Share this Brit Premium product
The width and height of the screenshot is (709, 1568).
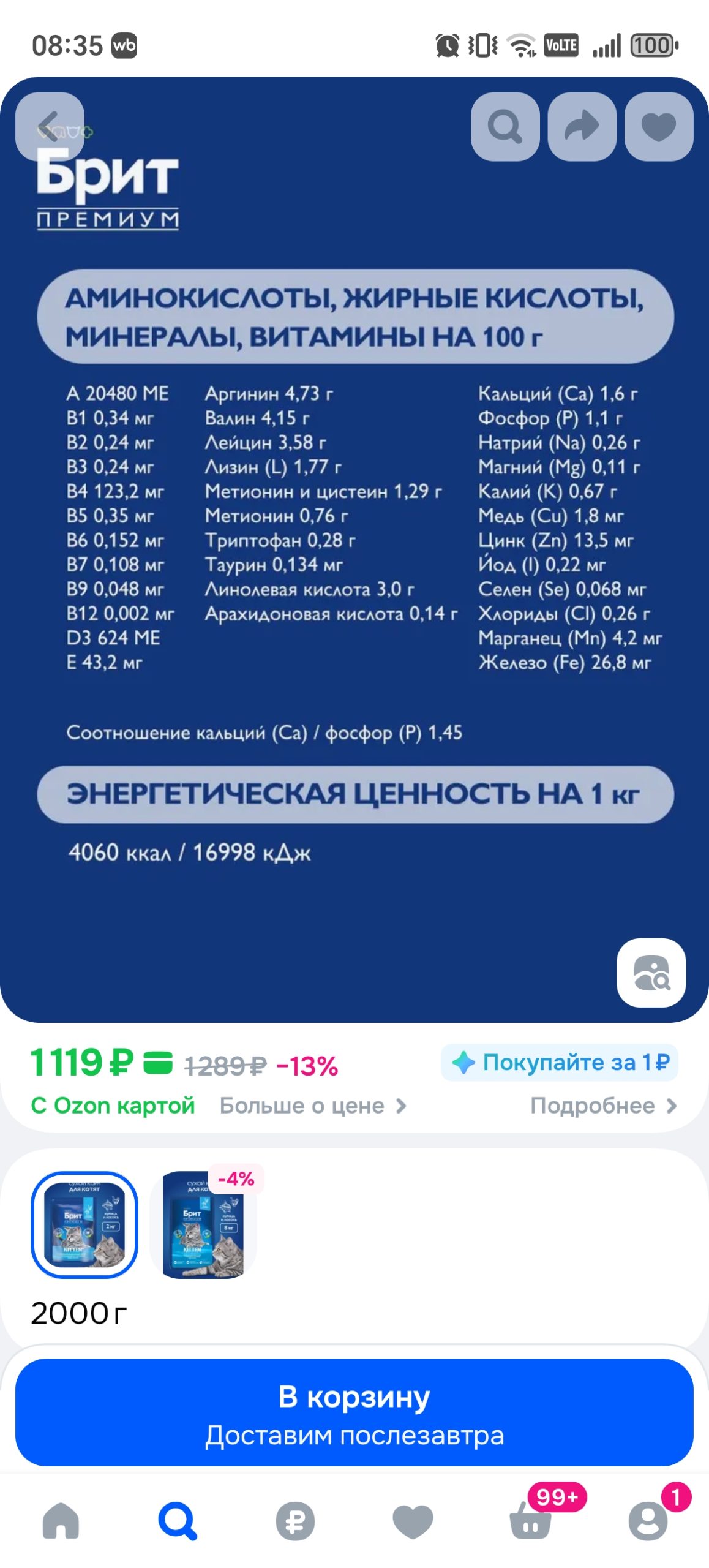click(582, 127)
